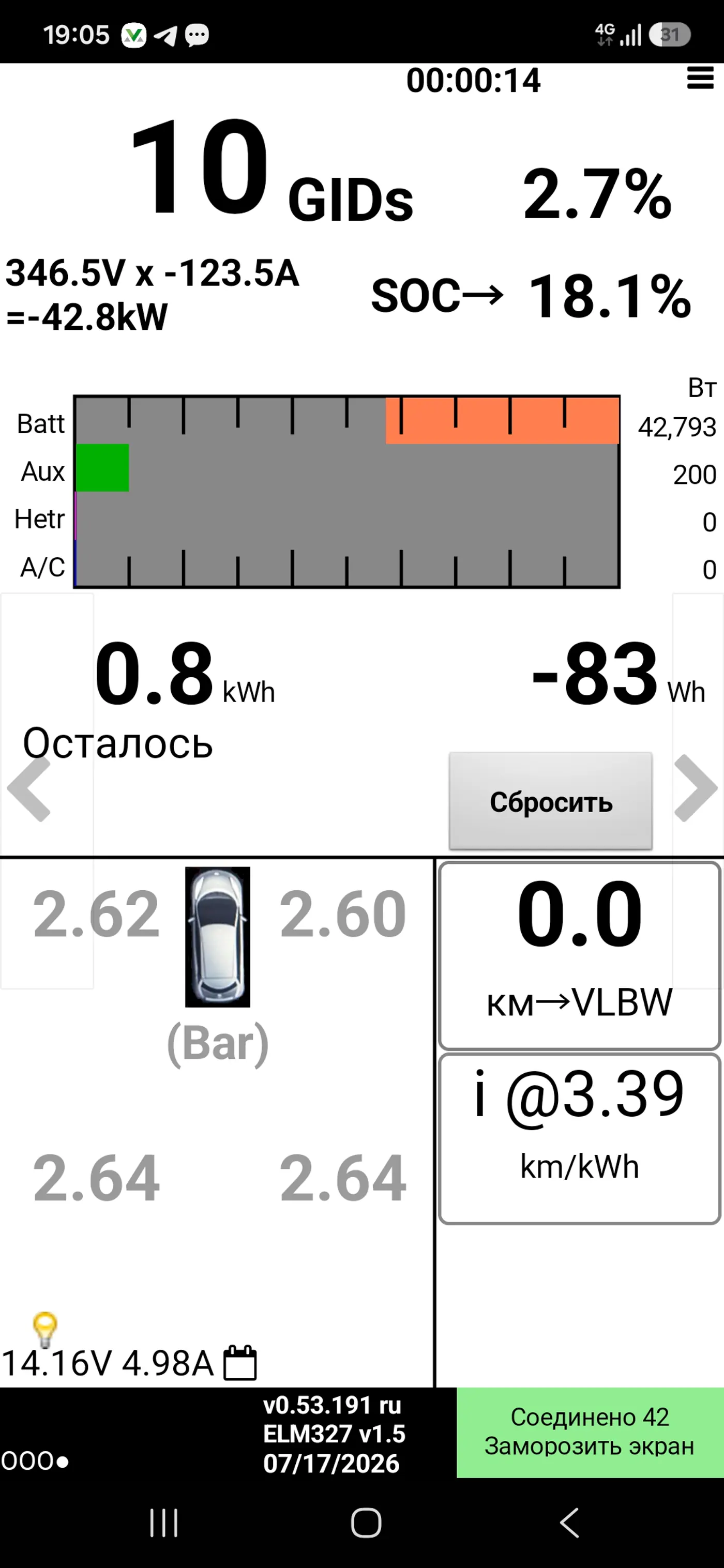This screenshot has width=724, height=1568.
Task: Go back using system back button
Action: pyautogui.click(x=569, y=1523)
